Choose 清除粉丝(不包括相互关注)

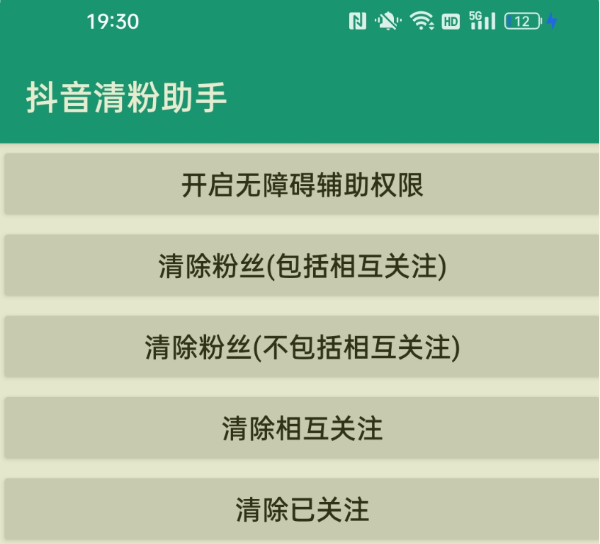(302, 347)
